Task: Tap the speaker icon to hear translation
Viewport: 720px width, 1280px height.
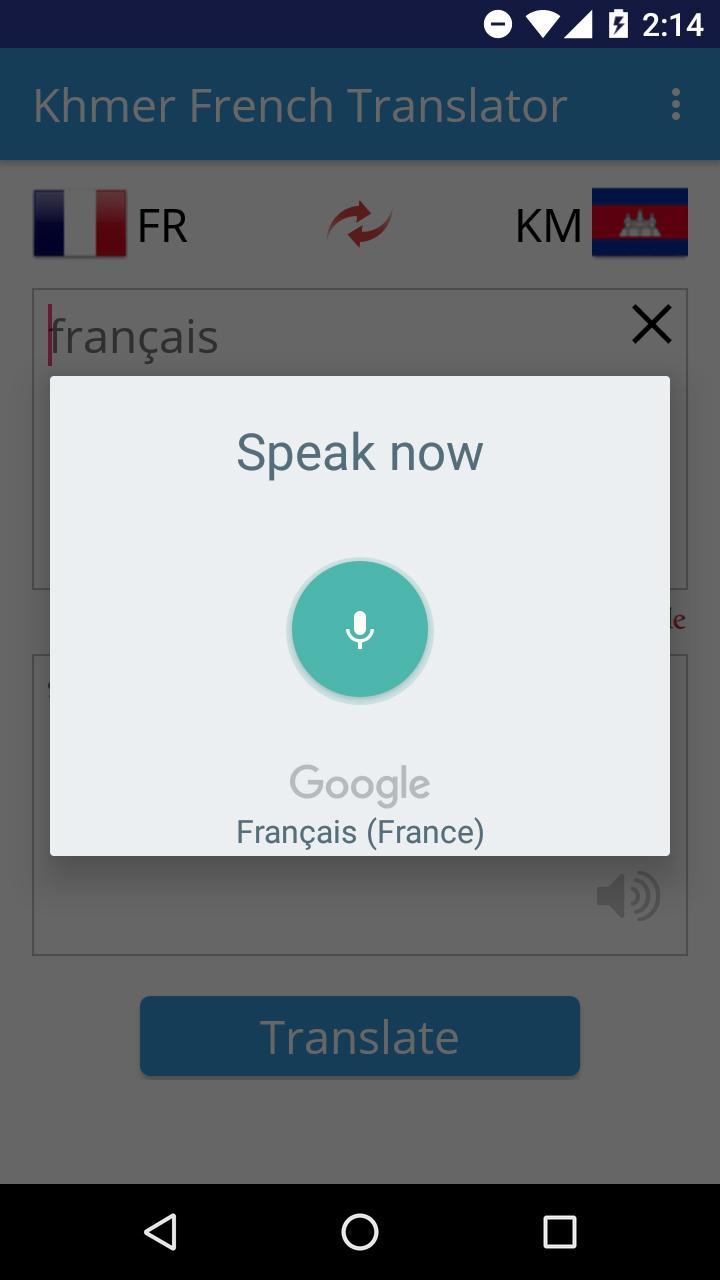Action: pos(629,895)
